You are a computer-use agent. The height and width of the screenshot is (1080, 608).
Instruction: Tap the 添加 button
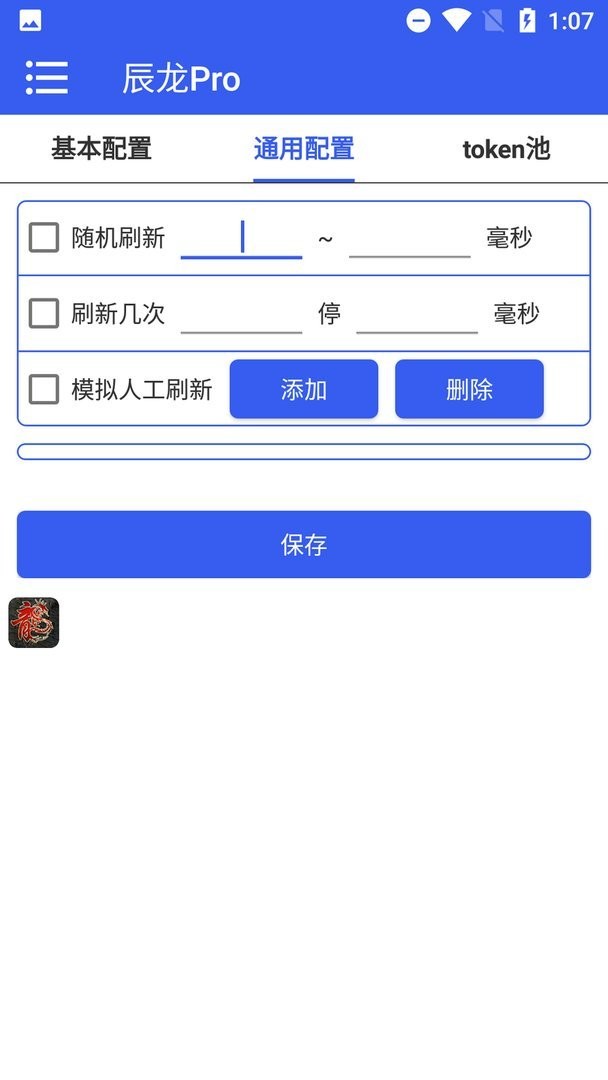tap(304, 389)
